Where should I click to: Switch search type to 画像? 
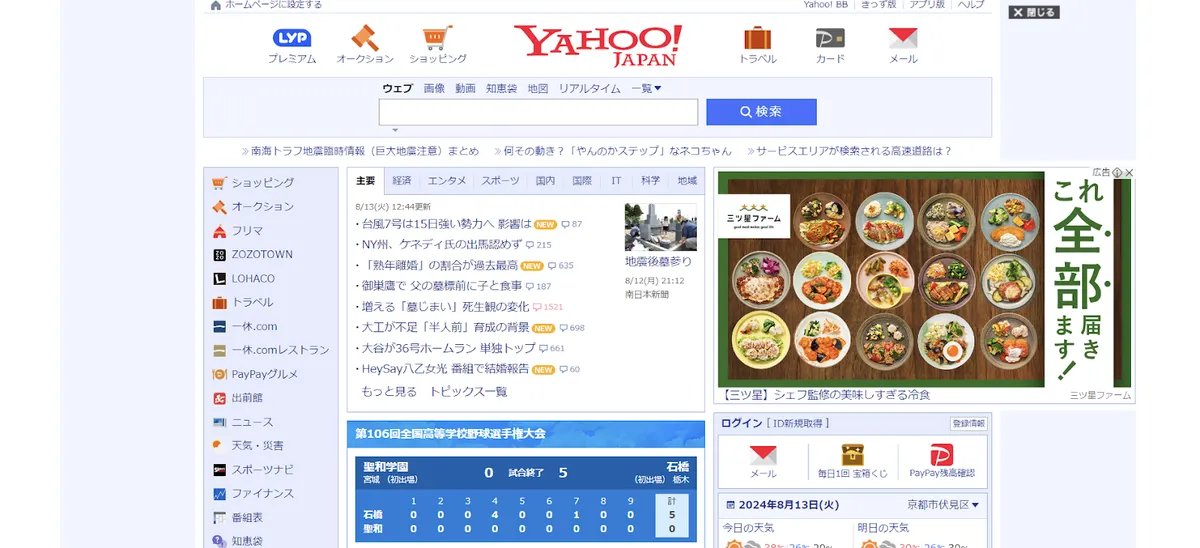tap(434, 88)
